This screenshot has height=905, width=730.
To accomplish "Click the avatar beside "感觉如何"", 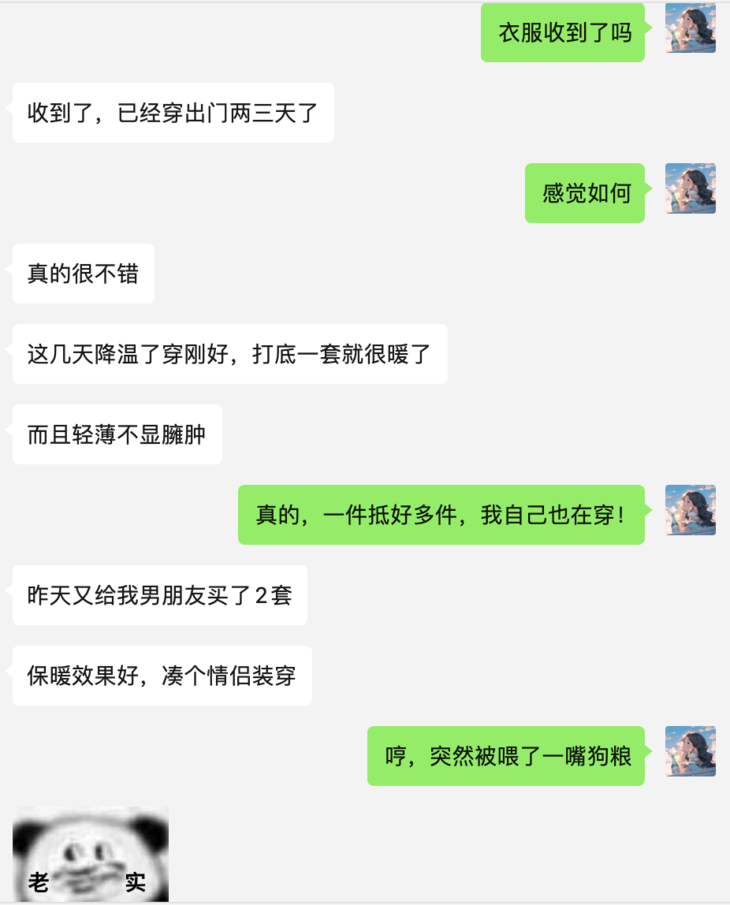I will [x=689, y=192].
